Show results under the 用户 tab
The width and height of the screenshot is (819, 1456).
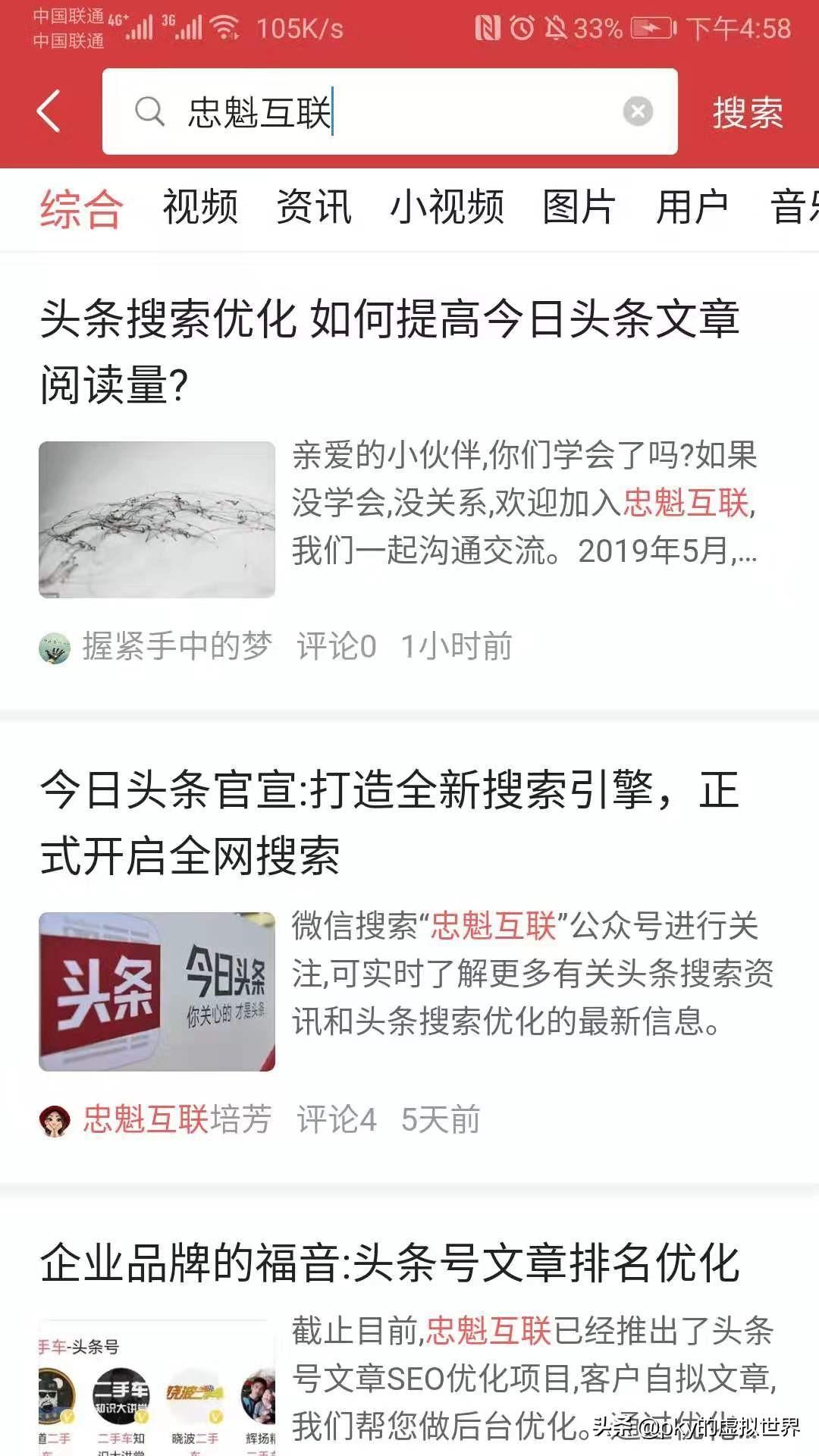(692, 208)
